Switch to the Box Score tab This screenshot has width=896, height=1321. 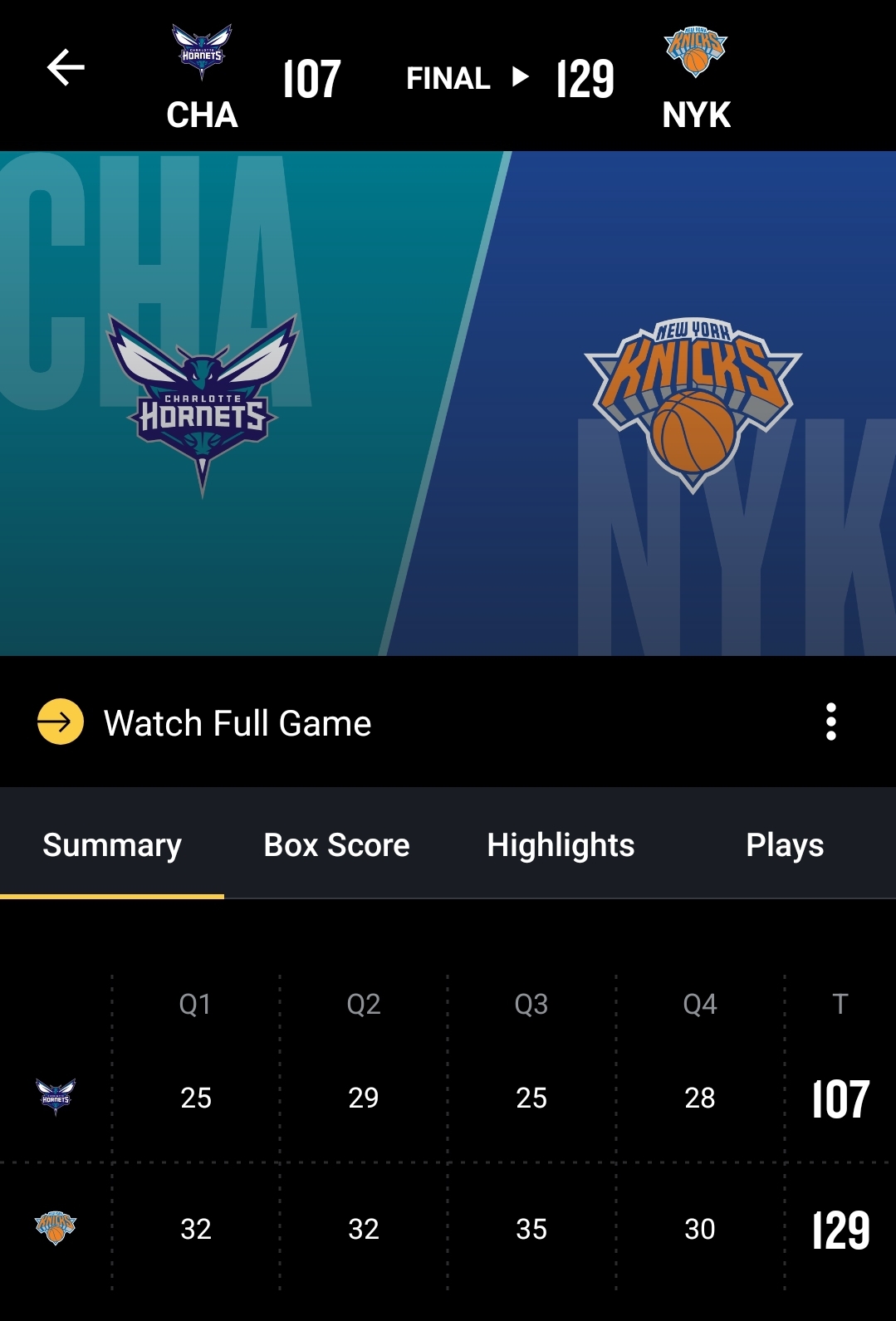(x=336, y=845)
